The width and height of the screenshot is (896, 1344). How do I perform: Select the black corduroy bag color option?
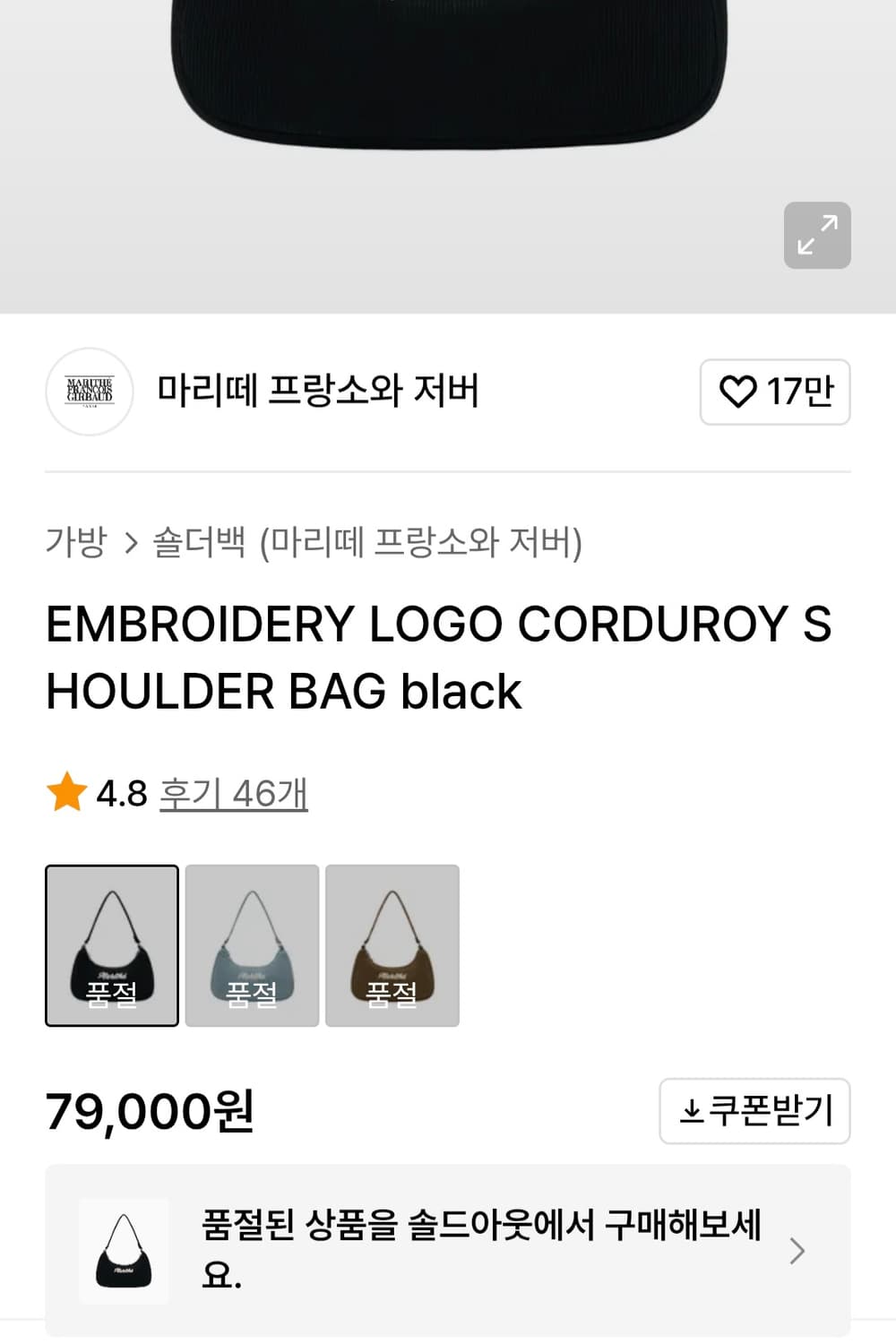[111, 944]
